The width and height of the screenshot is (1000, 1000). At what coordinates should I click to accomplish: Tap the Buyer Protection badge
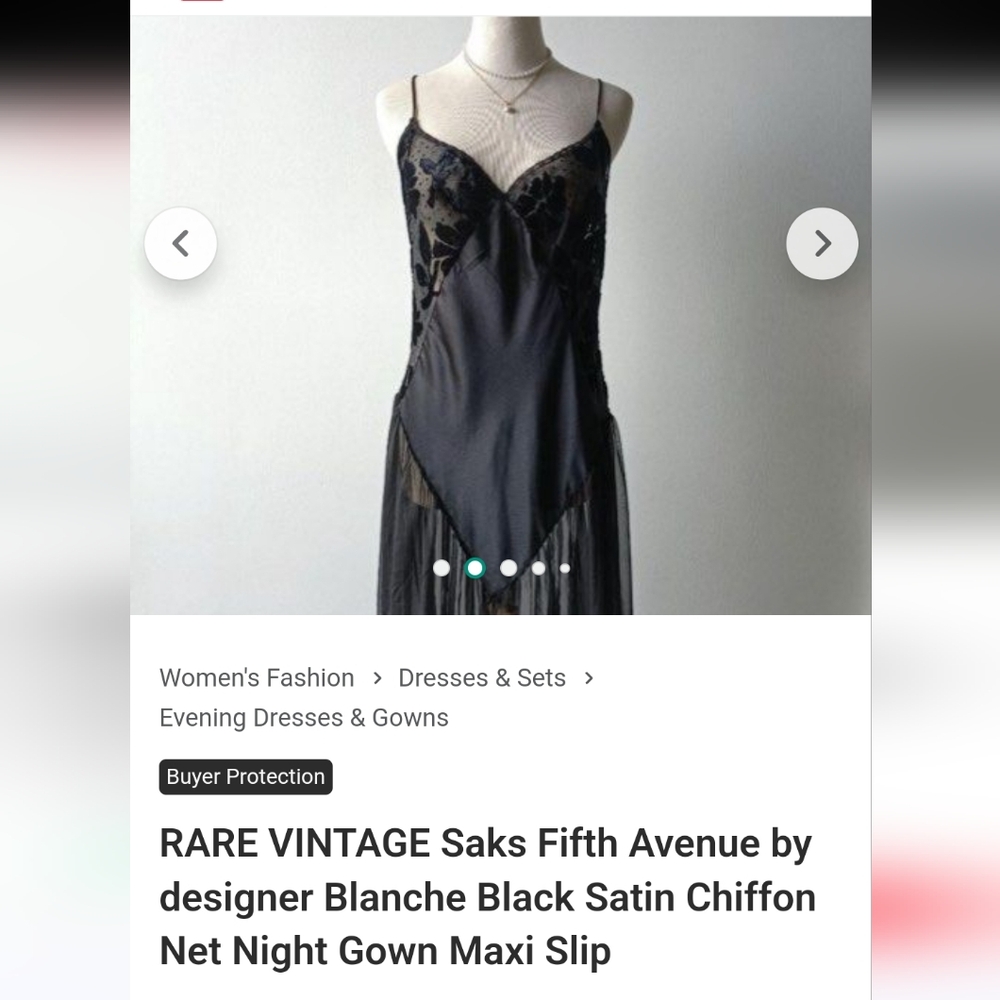246,777
